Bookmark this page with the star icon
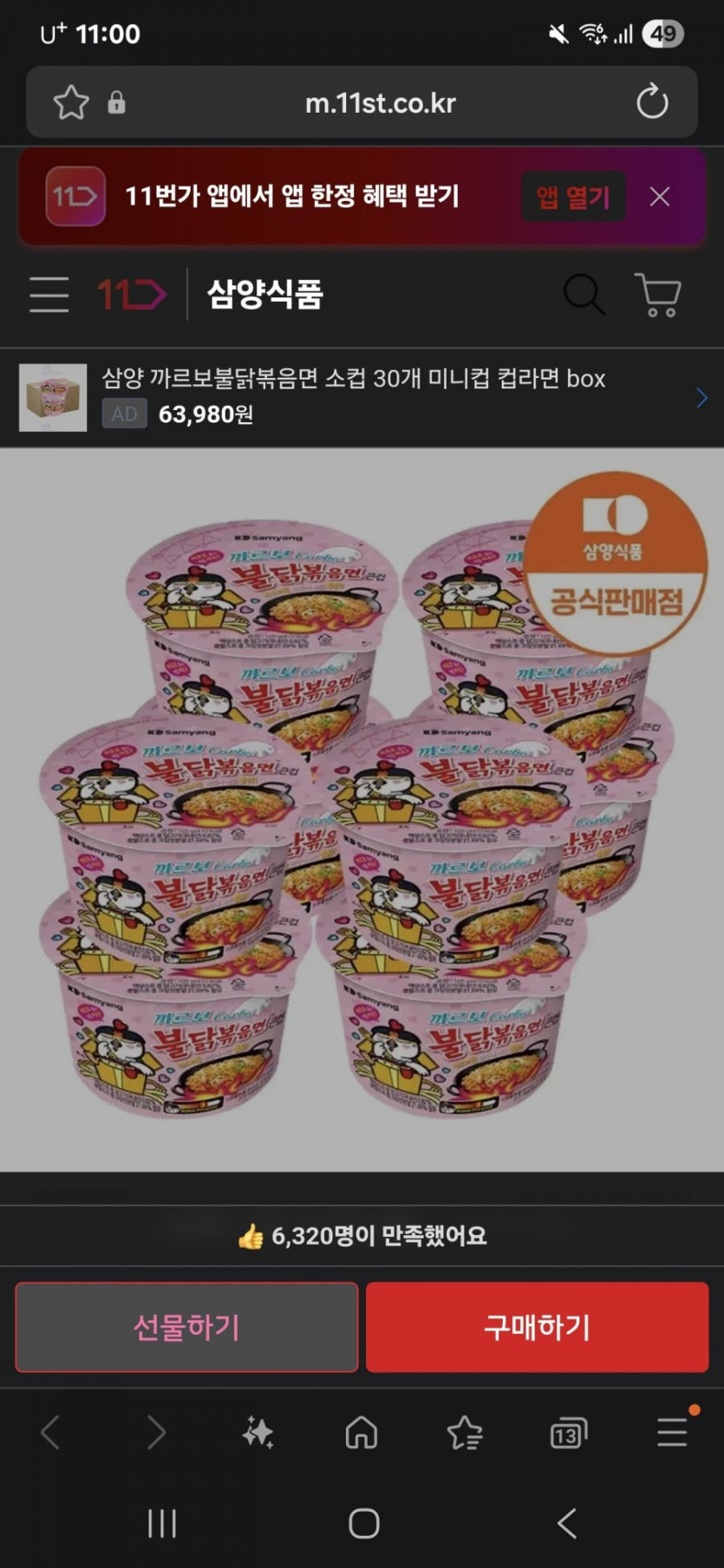Viewport: 724px width, 1568px height. pos(71,103)
